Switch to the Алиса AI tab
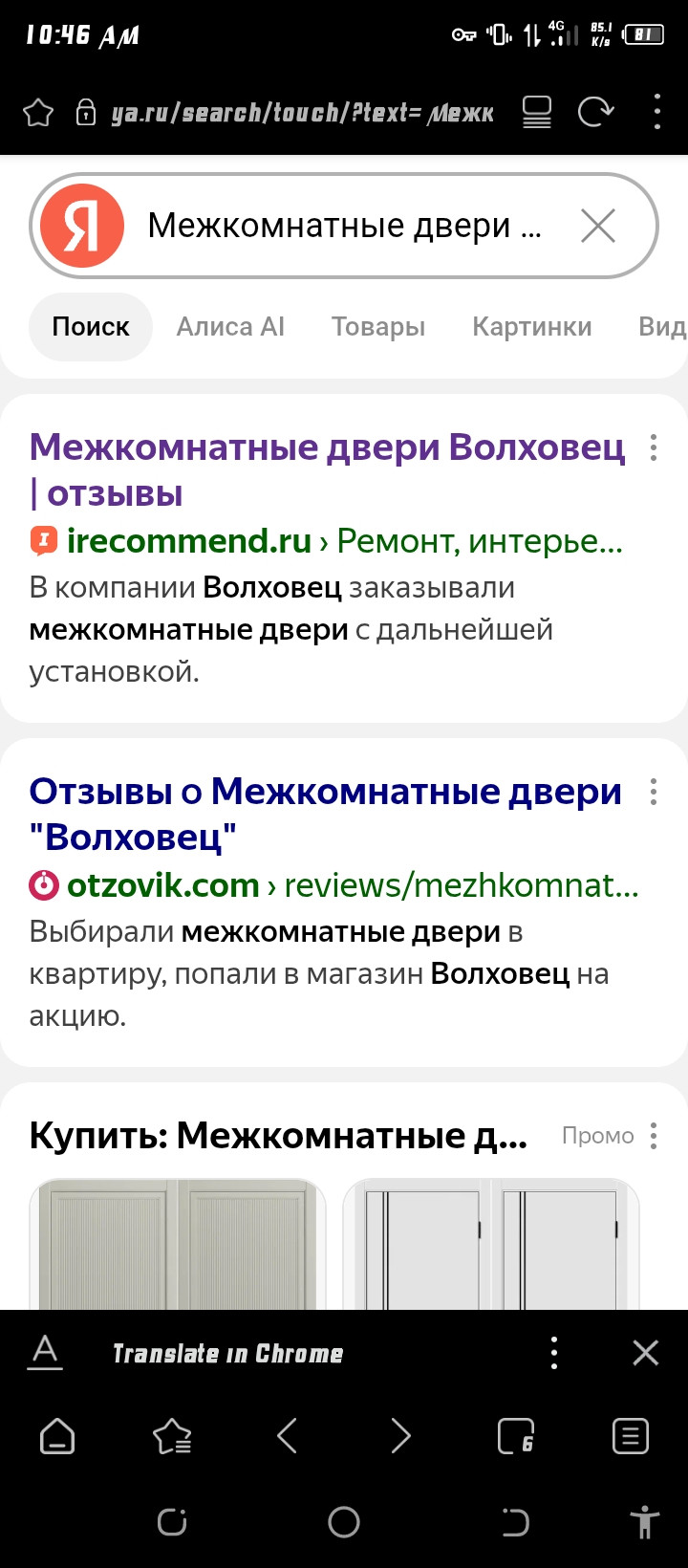This screenshot has height=1568, width=688. point(230,327)
